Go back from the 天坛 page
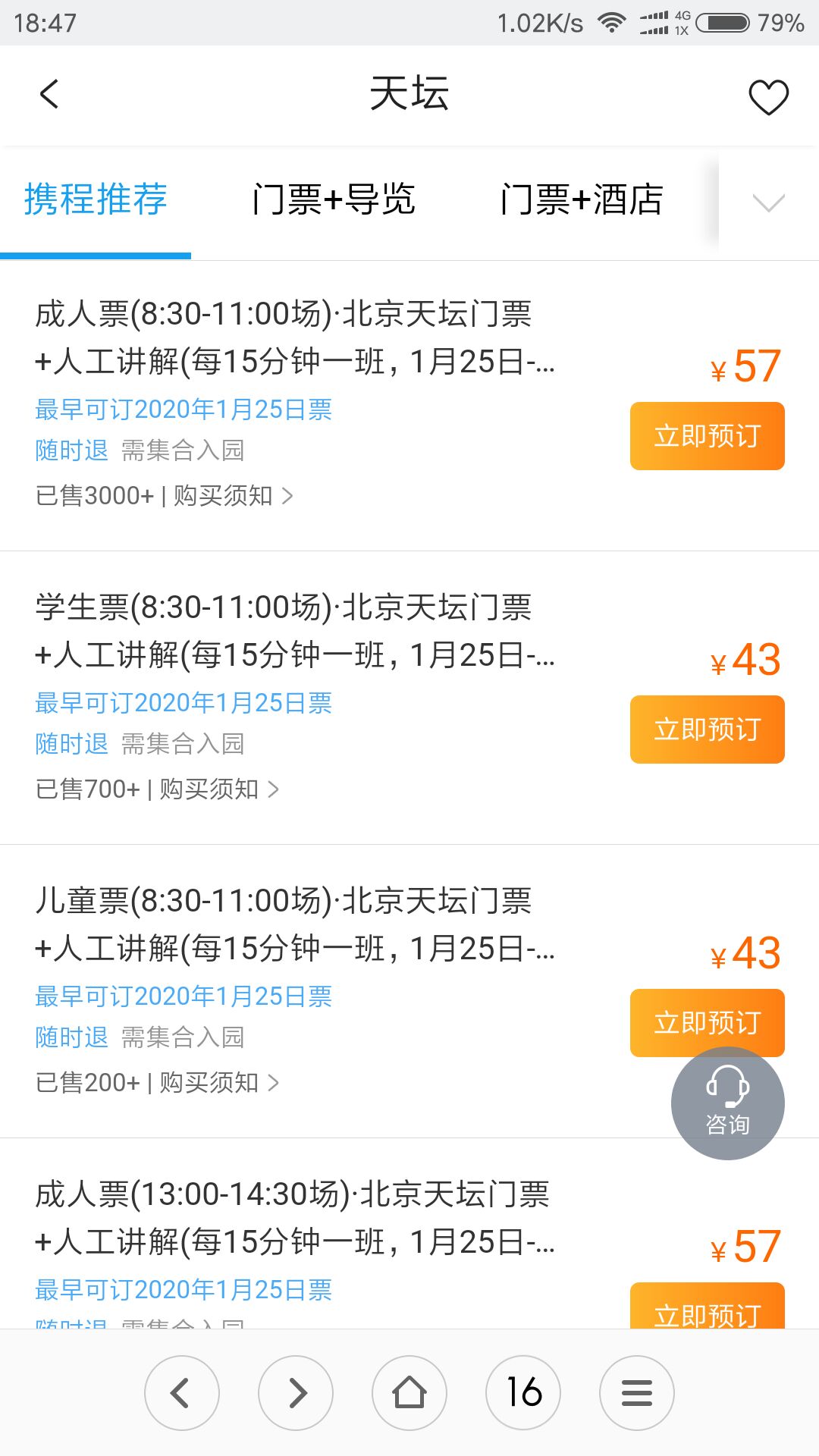The width and height of the screenshot is (819, 1456). point(49,95)
